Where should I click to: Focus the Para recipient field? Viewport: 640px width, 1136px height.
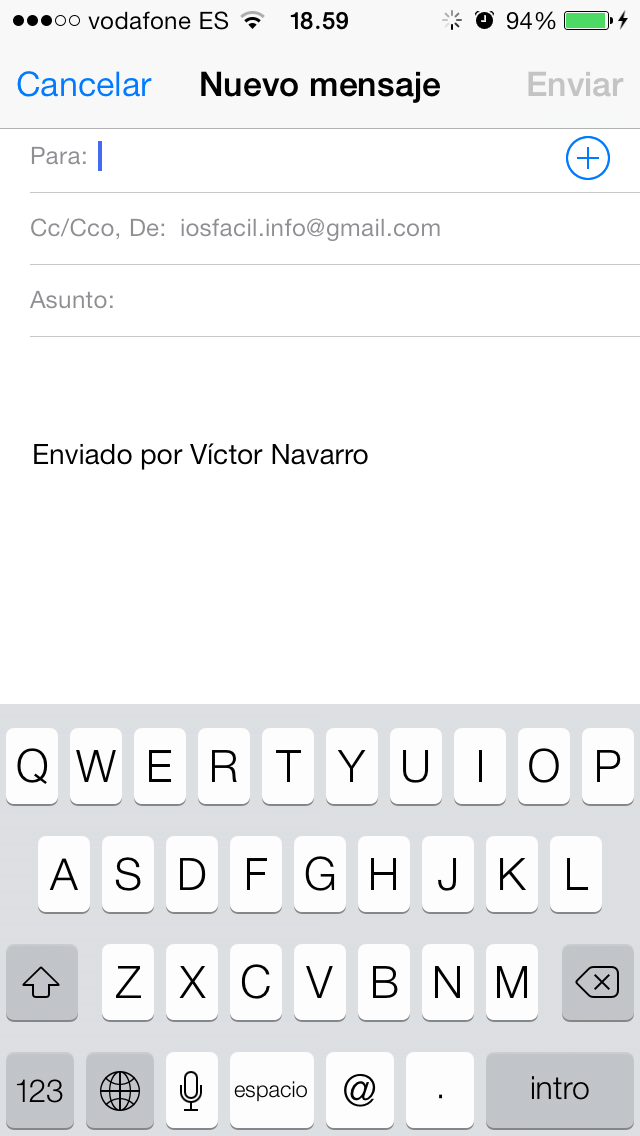pyautogui.click(x=320, y=157)
